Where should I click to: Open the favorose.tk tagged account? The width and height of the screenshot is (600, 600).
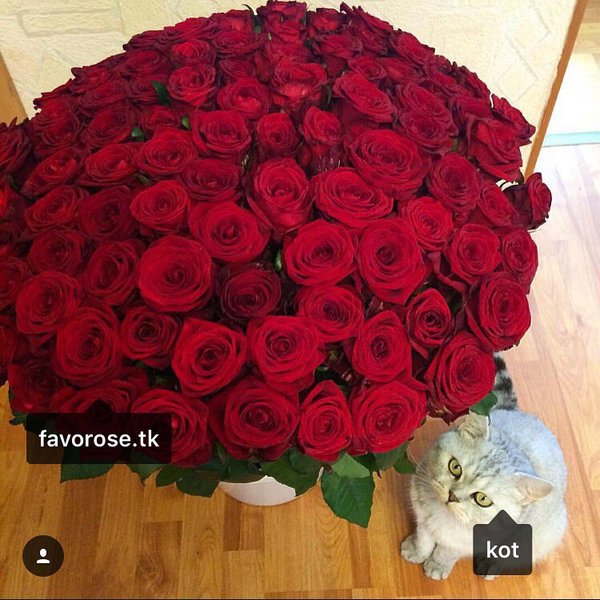pyautogui.click(x=98, y=438)
